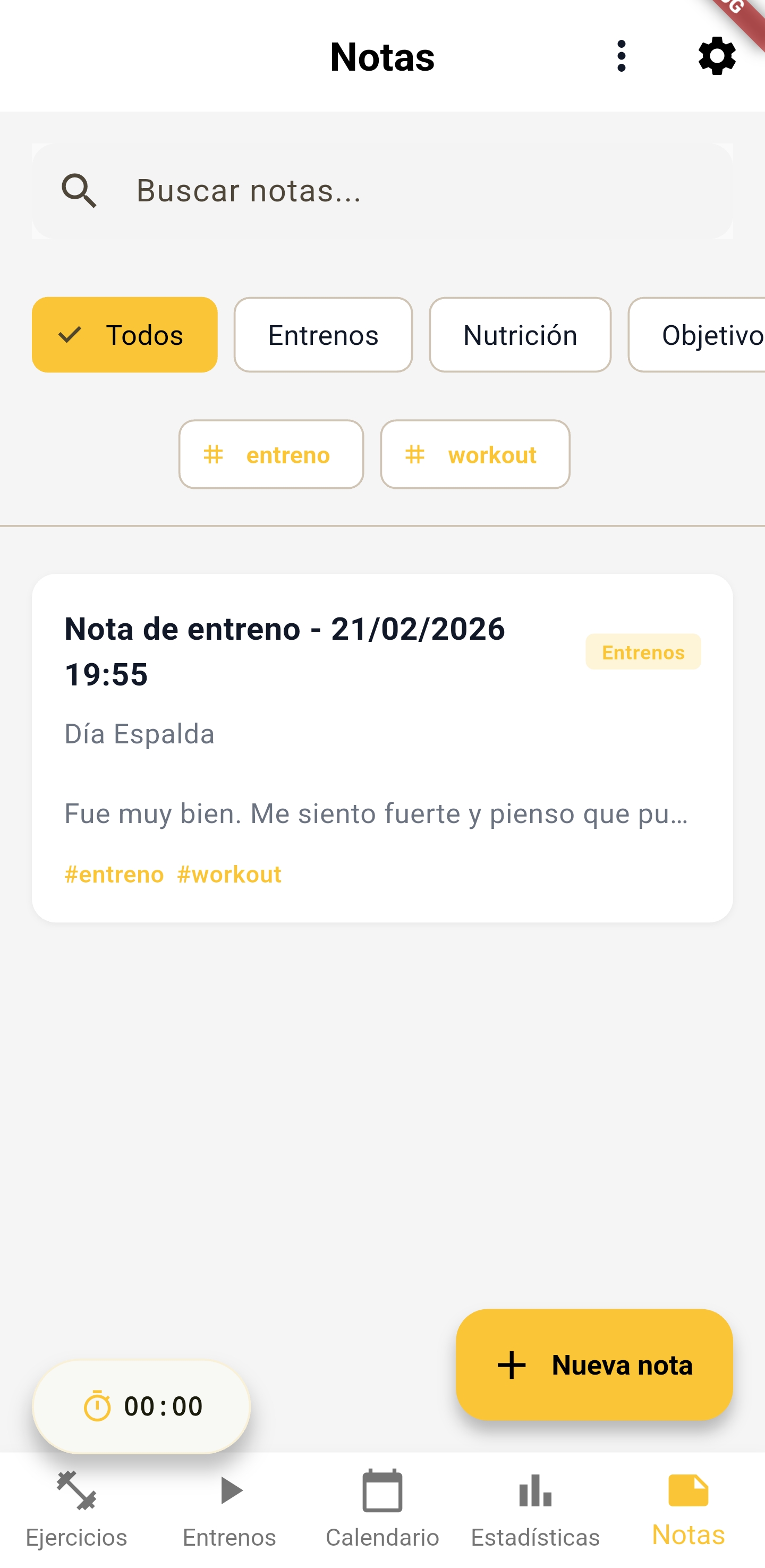The height and width of the screenshot is (1568, 765).
Task: Enable the Entrenos filter chip
Action: [x=323, y=334]
